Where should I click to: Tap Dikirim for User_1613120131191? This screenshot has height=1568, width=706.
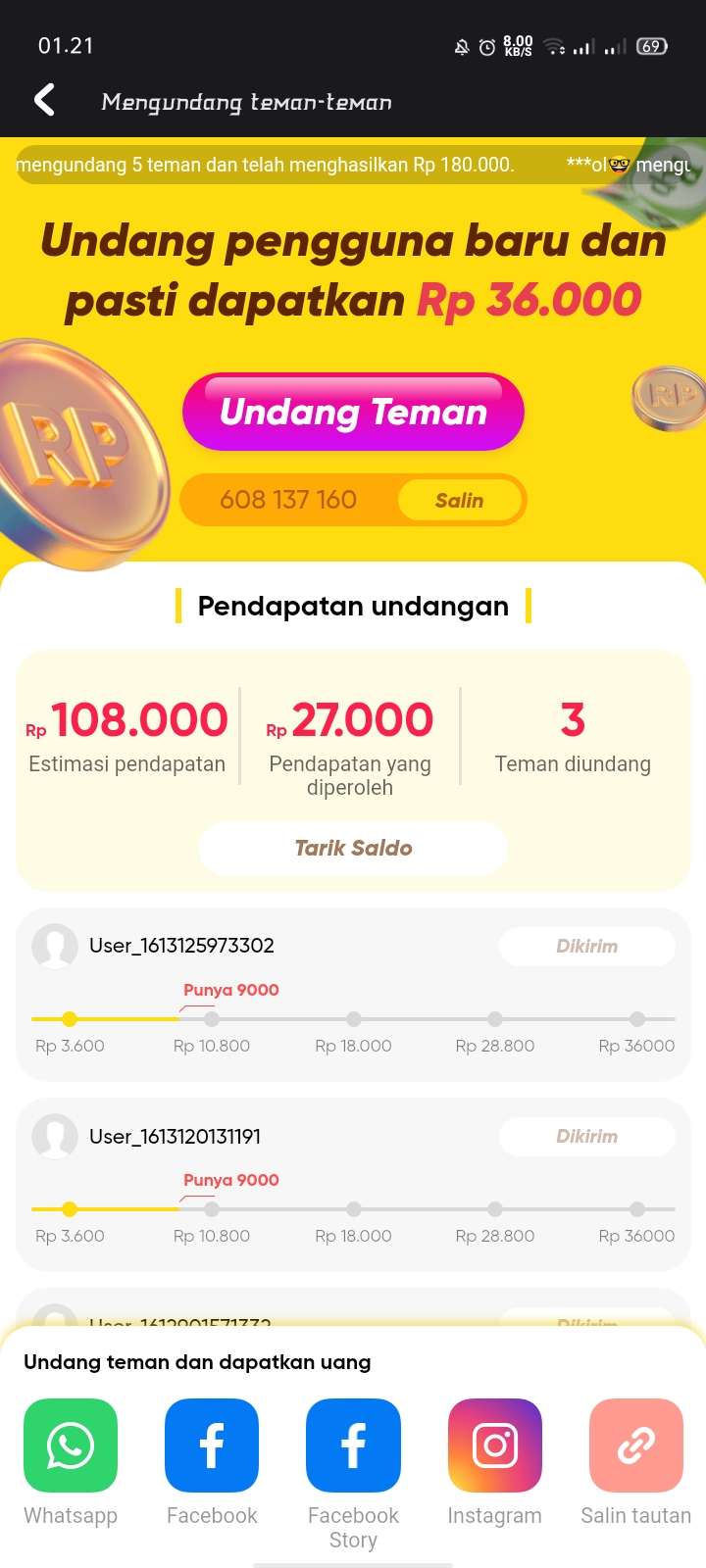coord(586,1137)
